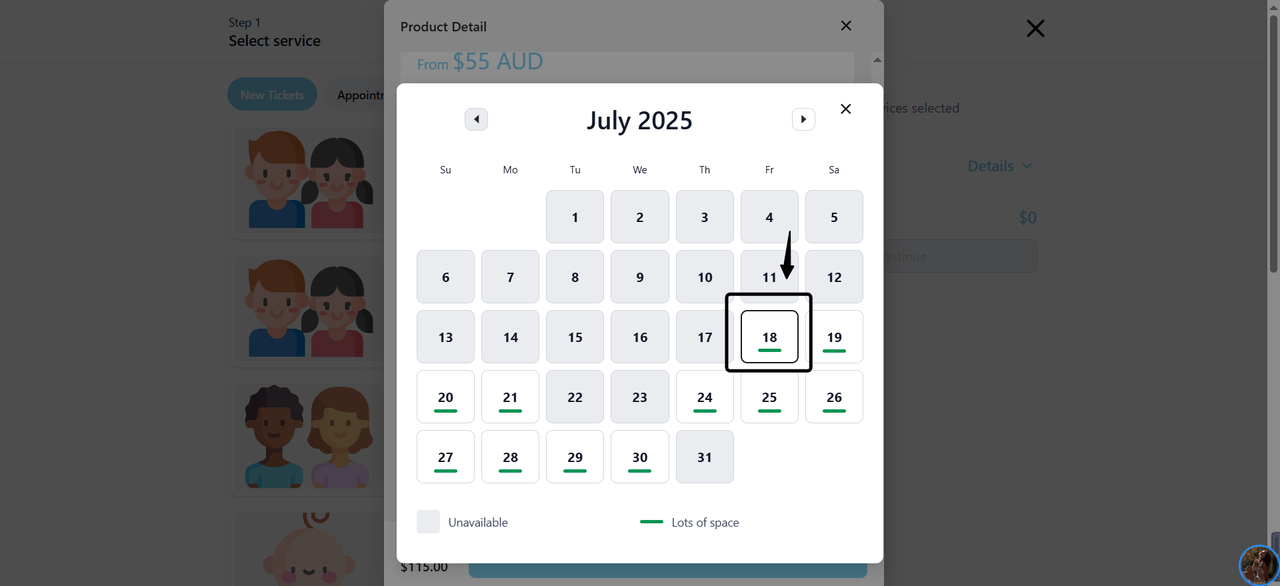This screenshot has height=586, width=1280.
Task: Choose July 28 date
Action: [510, 457]
